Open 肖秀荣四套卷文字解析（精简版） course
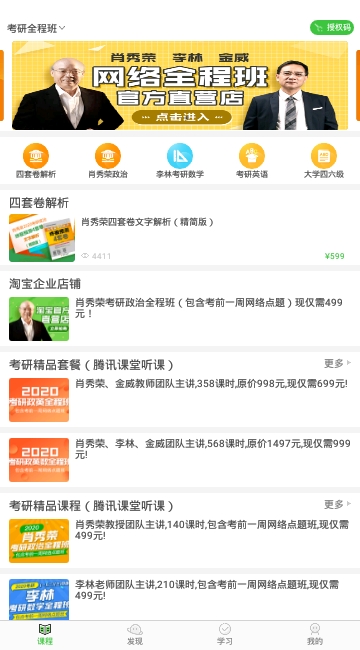The width and height of the screenshot is (360, 650). 180,238
